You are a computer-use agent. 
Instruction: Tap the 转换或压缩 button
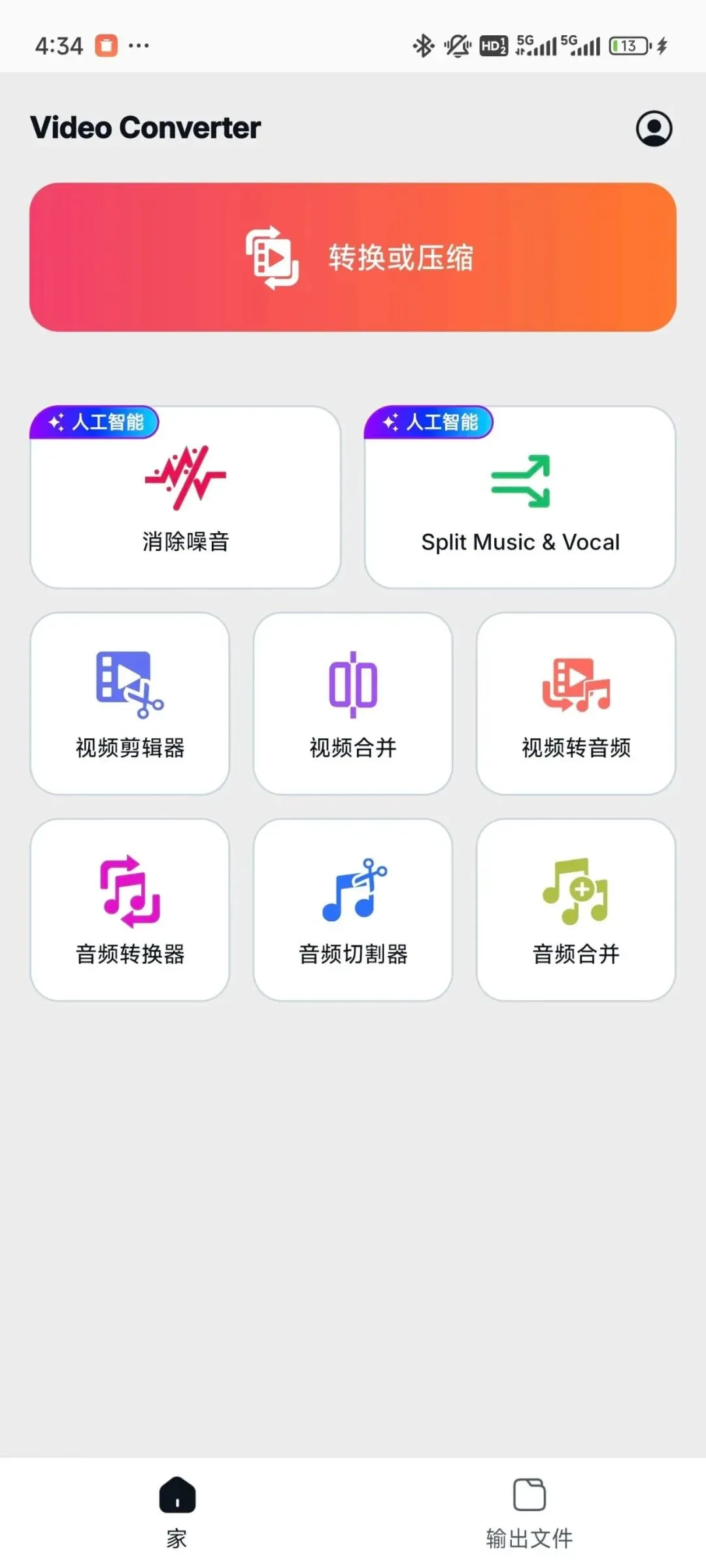click(353, 257)
